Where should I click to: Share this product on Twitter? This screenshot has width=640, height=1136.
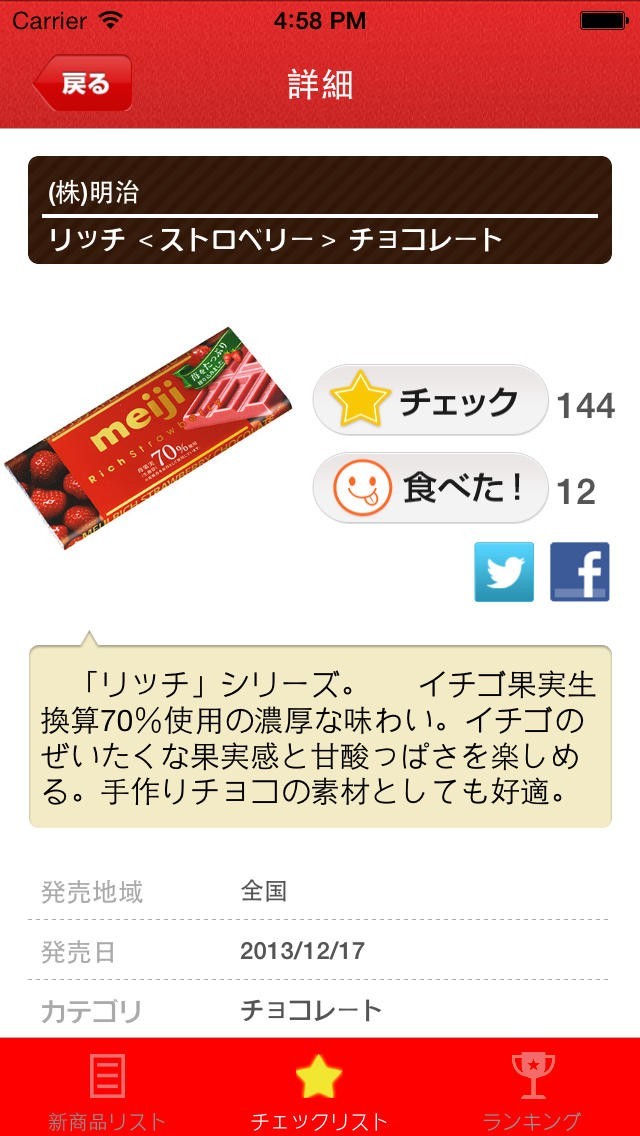point(504,572)
